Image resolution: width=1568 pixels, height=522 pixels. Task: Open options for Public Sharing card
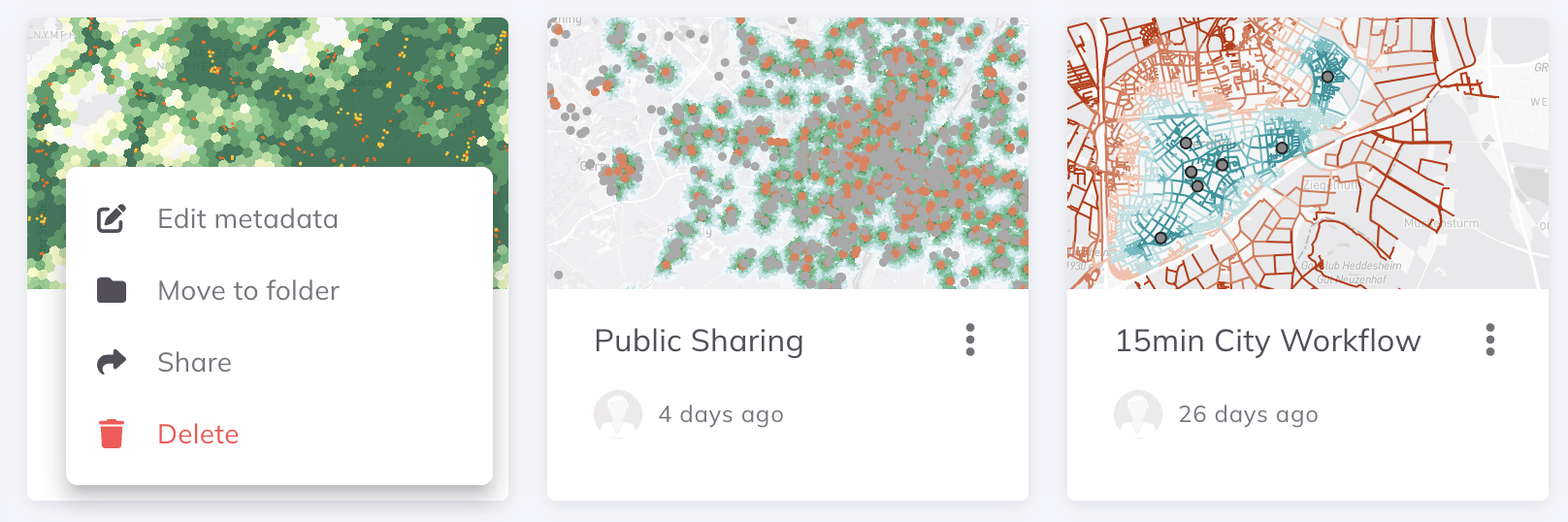coord(969,341)
